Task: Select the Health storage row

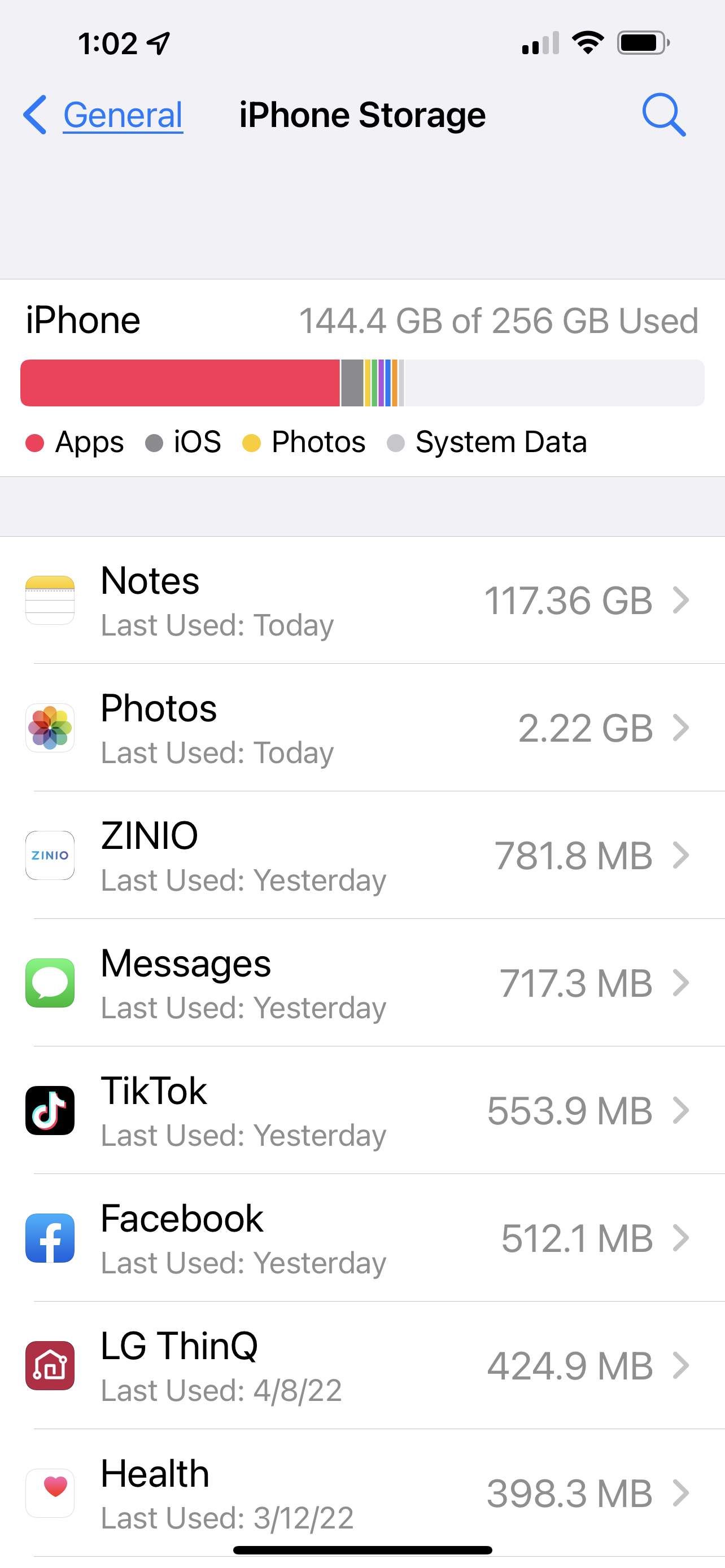Action: pos(362,1492)
